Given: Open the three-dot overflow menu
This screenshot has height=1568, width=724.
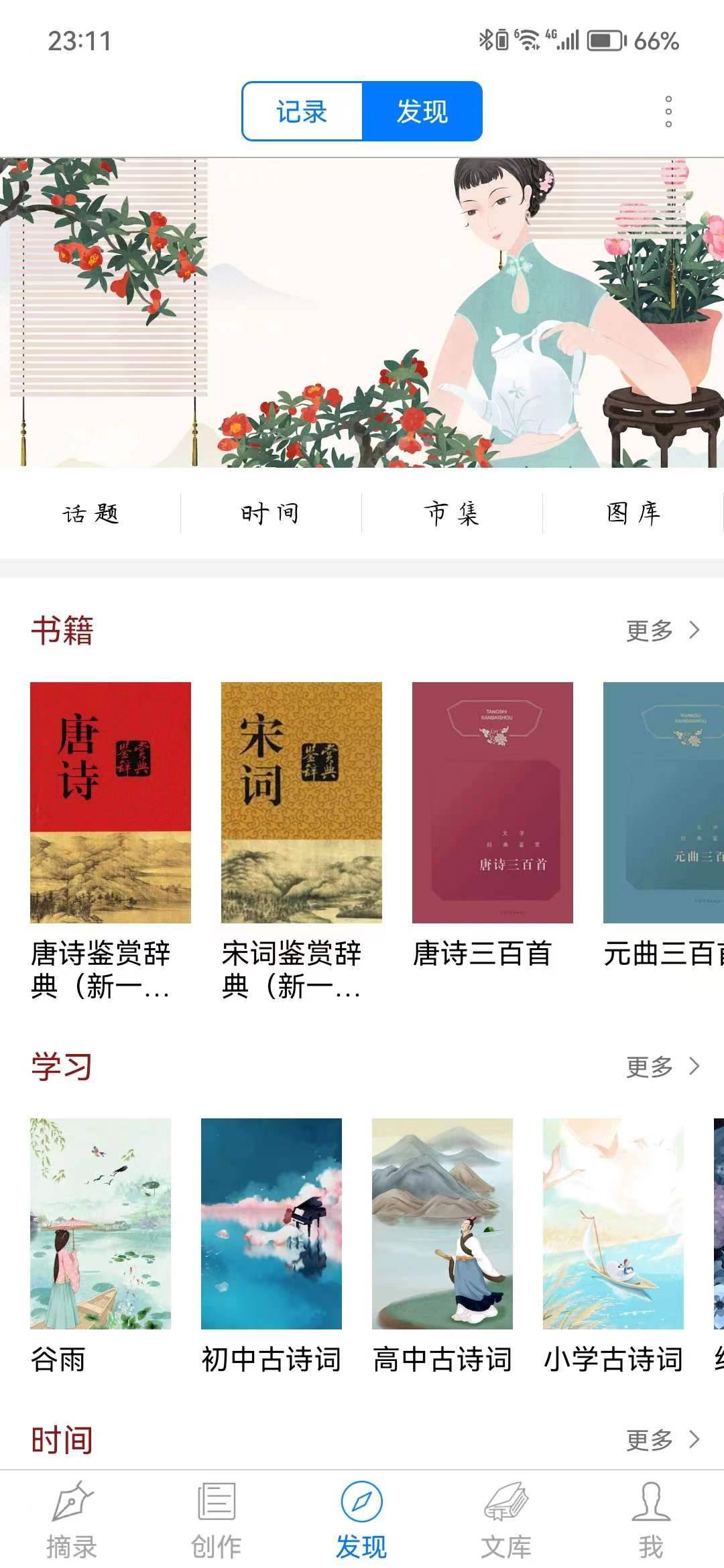Looking at the screenshot, I should (668, 111).
